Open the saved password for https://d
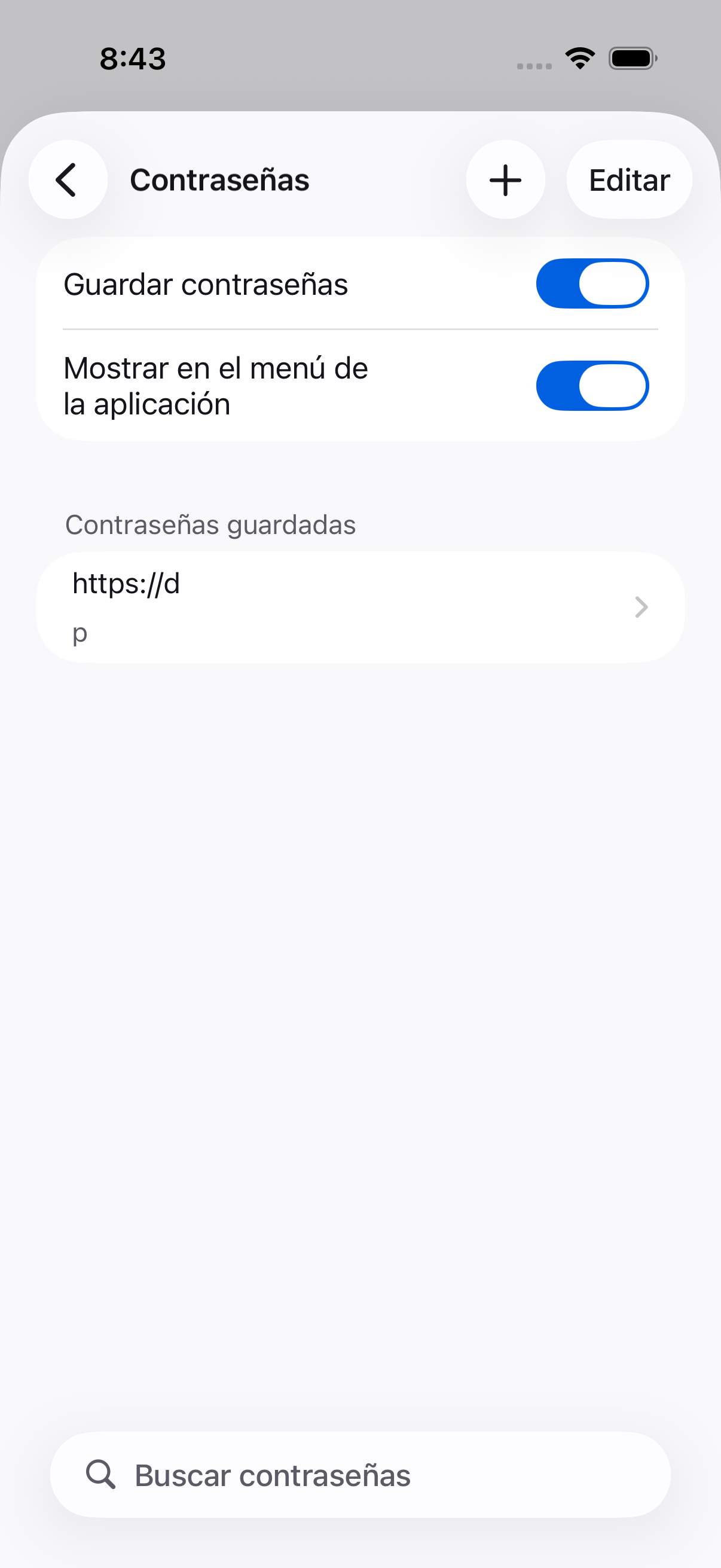 [360, 607]
